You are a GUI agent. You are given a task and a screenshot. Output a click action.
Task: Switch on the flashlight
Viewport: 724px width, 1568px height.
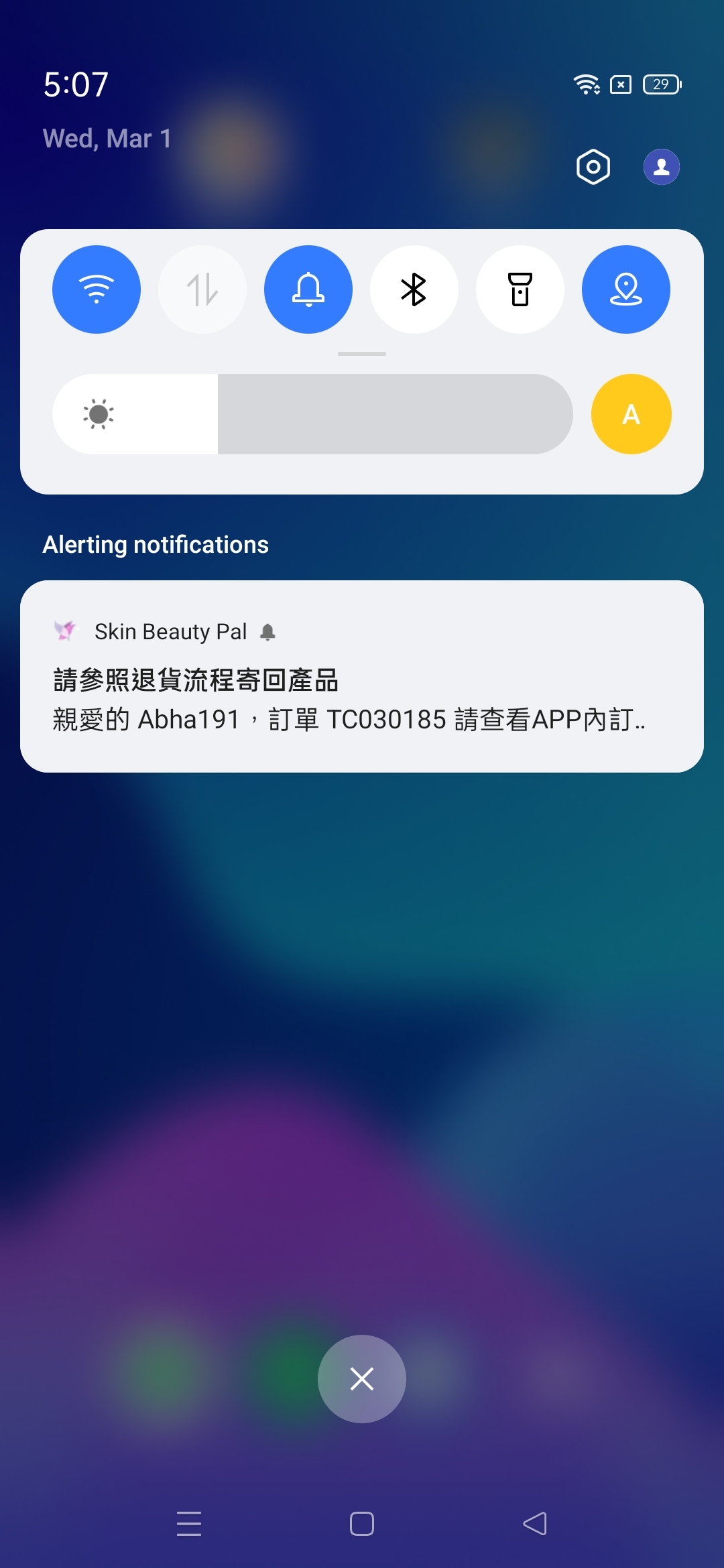coord(520,289)
